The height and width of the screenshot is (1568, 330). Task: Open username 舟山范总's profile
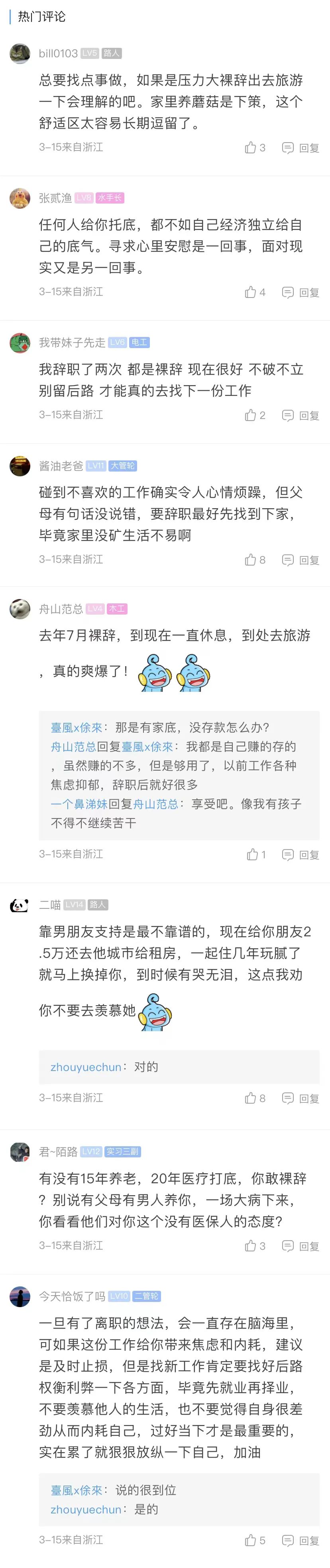pyautogui.click(x=61, y=609)
